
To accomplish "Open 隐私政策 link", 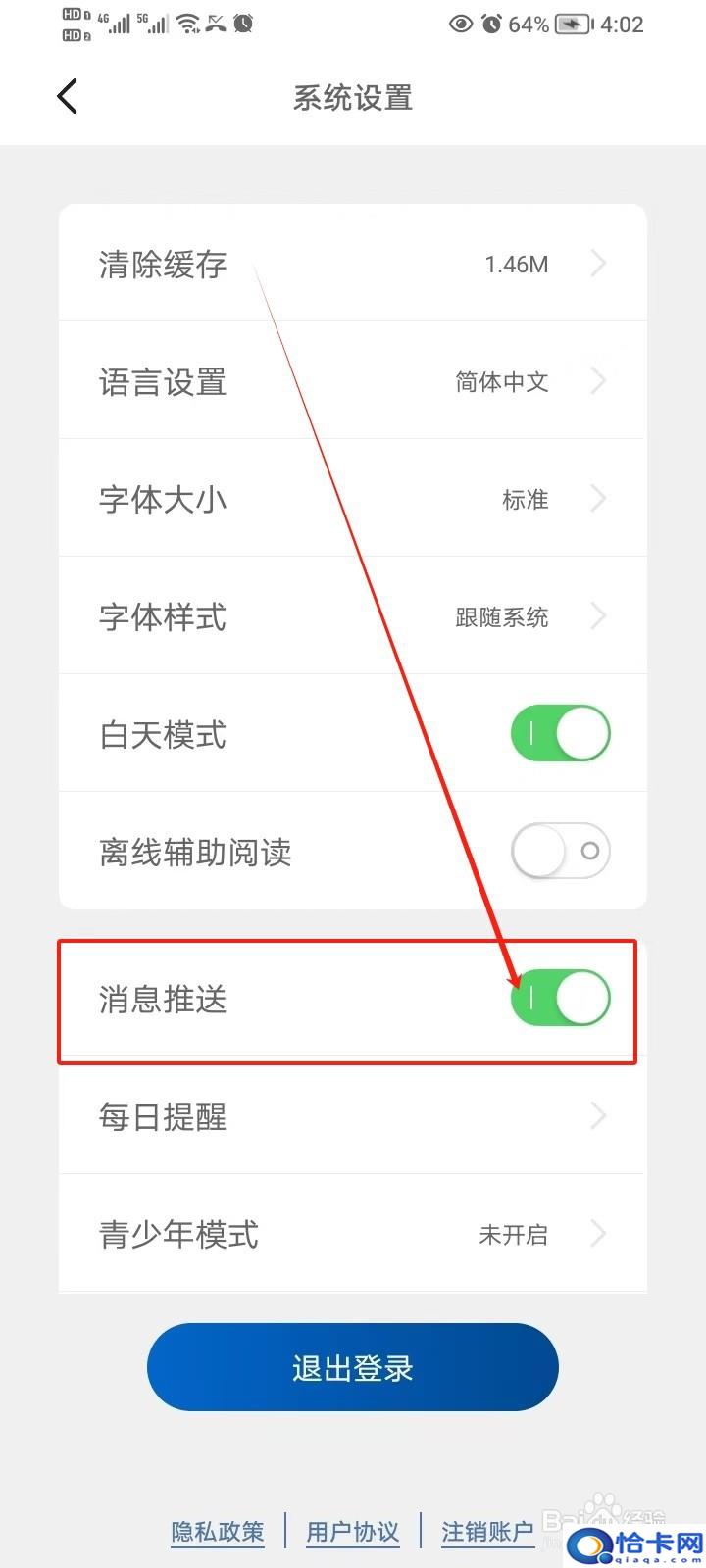I will coord(218,1532).
